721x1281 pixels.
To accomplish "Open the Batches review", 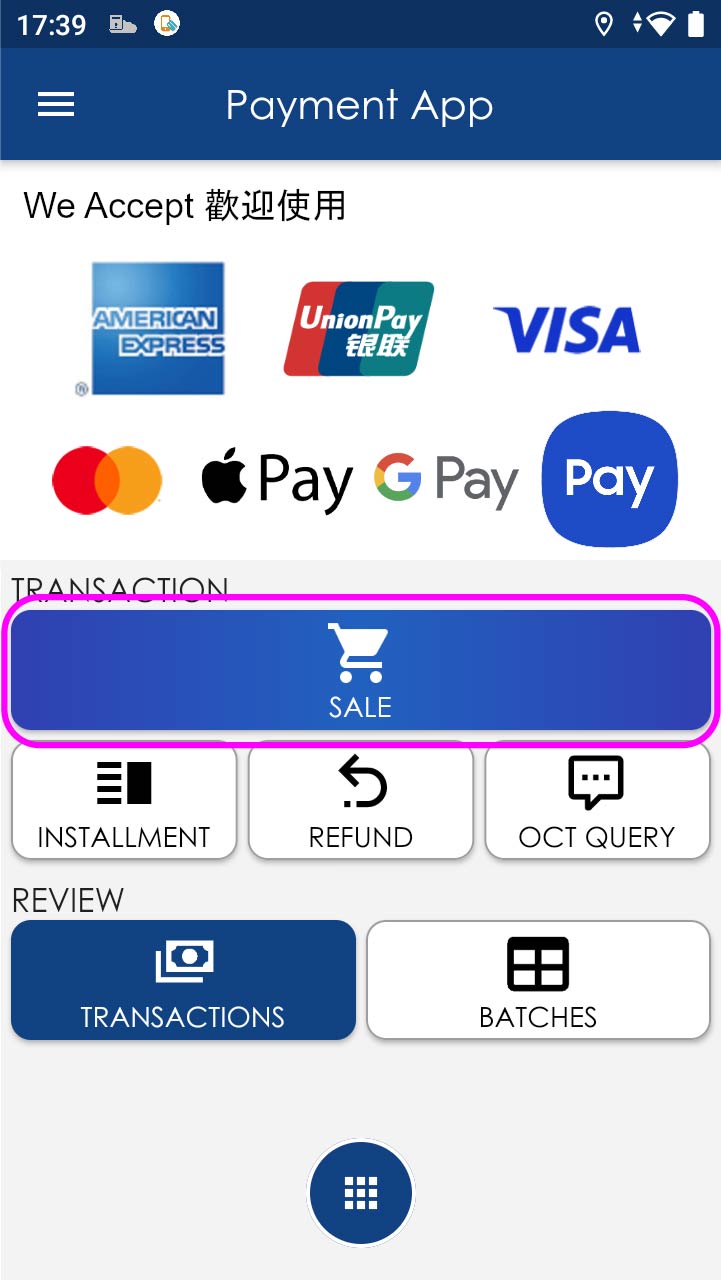I will point(538,980).
